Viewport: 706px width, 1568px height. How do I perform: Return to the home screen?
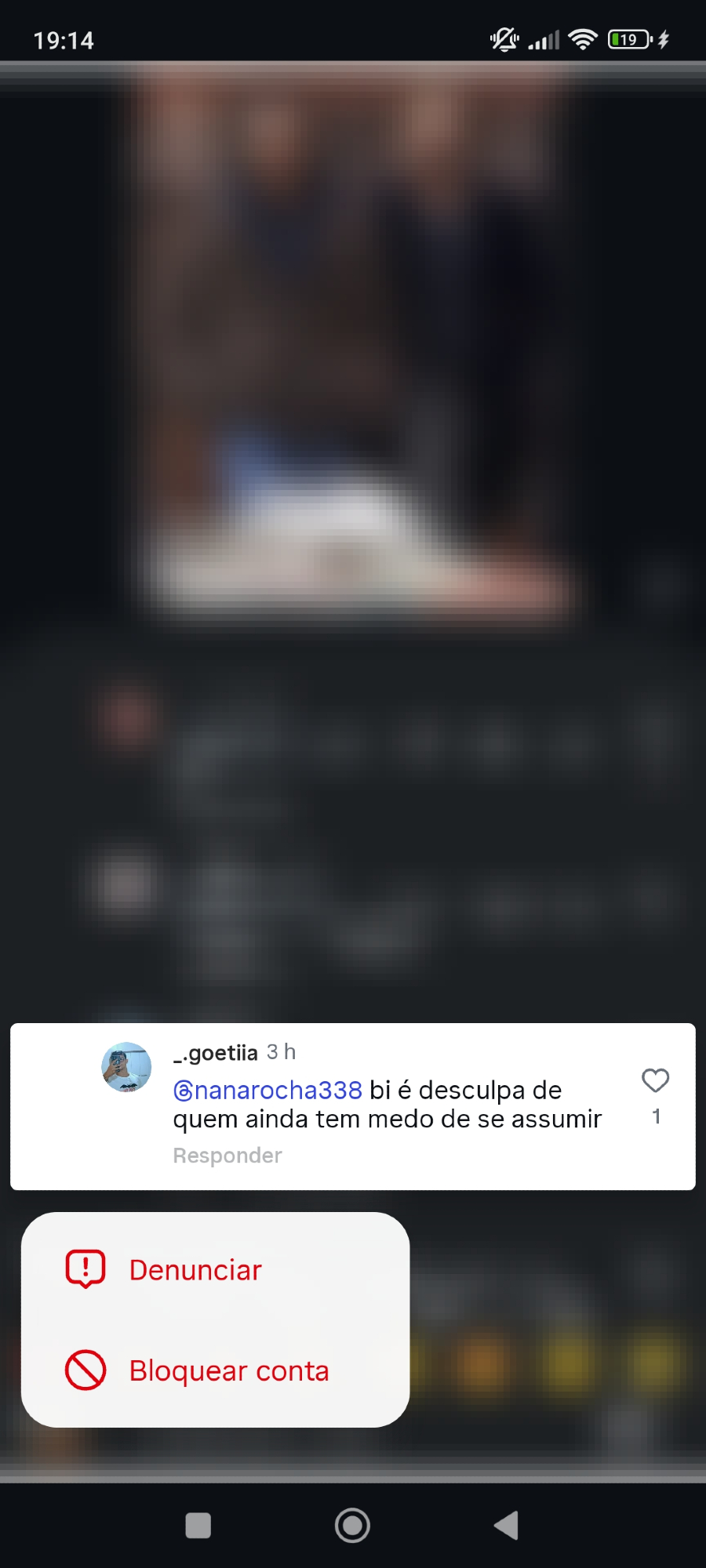click(x=352, y=1526)
